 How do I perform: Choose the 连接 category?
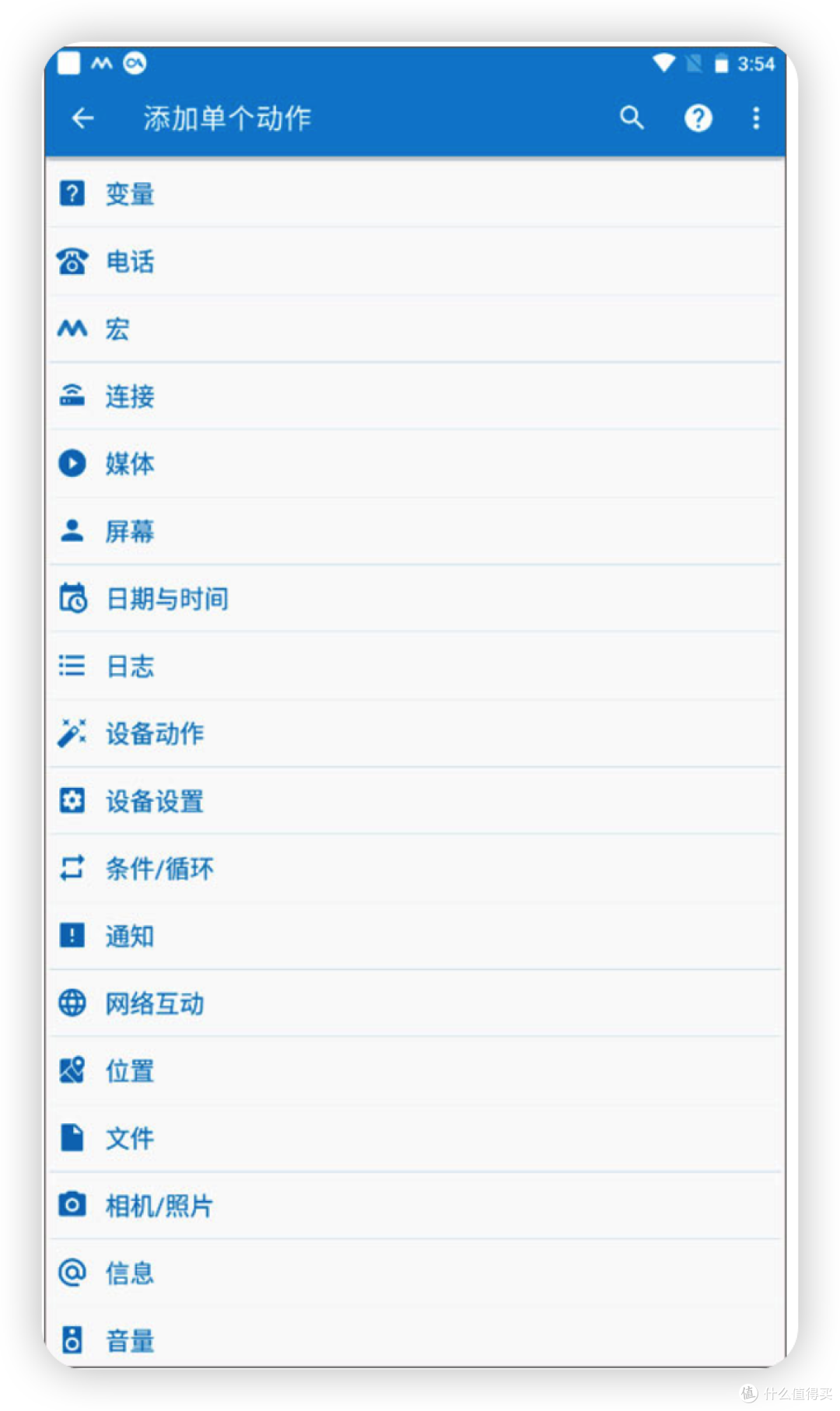click(415, 397)
